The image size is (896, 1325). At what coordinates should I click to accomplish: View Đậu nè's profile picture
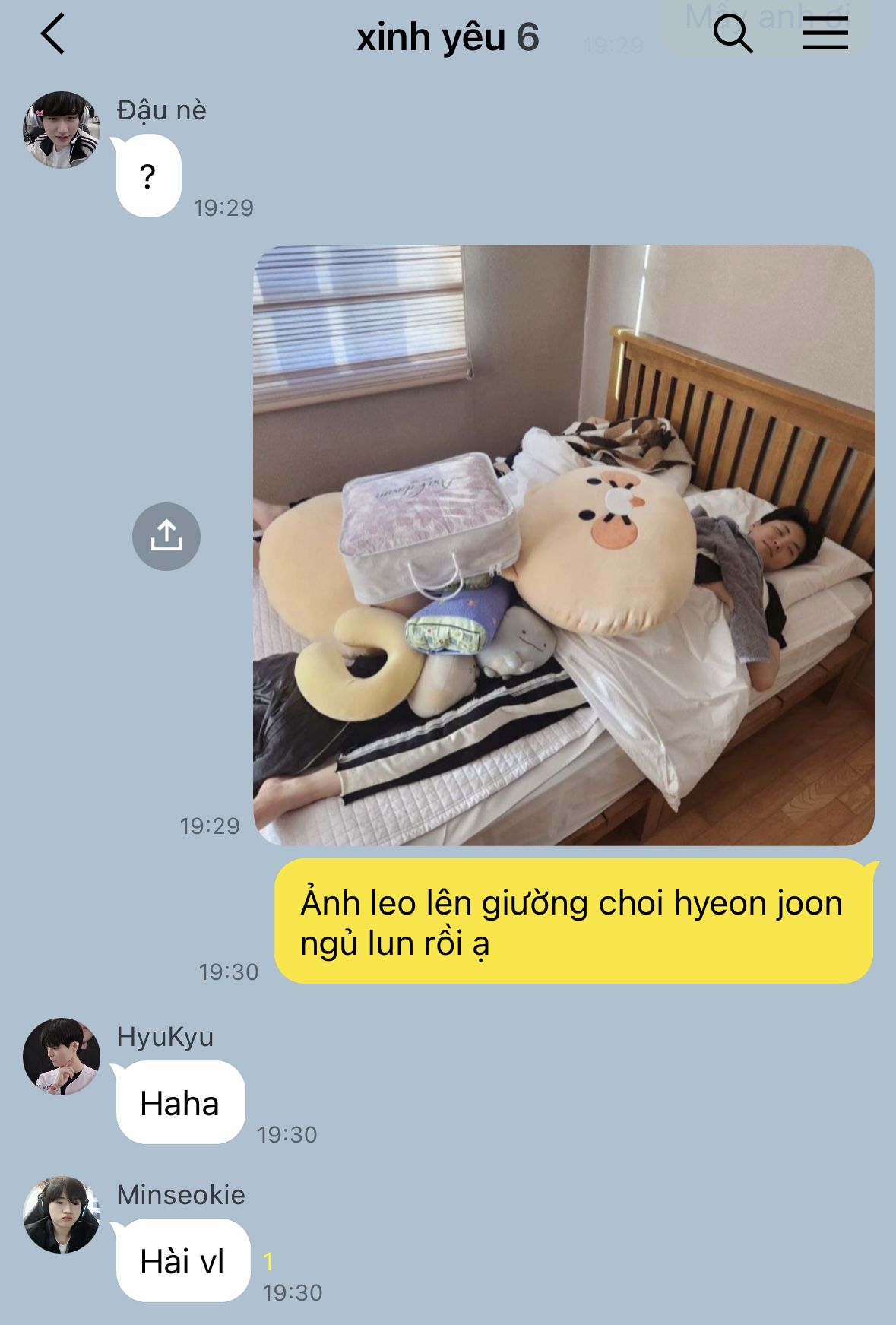[62, 130]
